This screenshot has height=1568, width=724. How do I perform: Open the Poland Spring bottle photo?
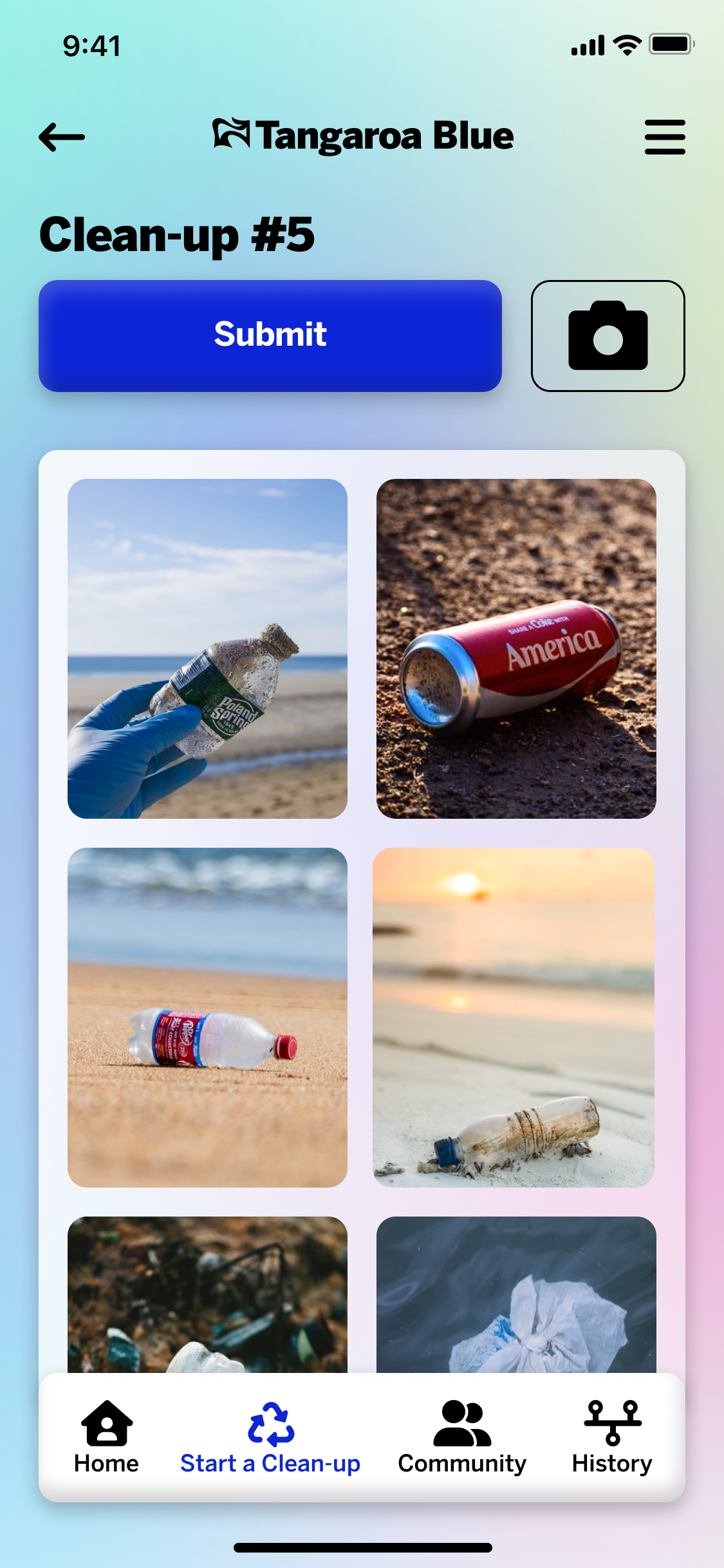point(207,649)
